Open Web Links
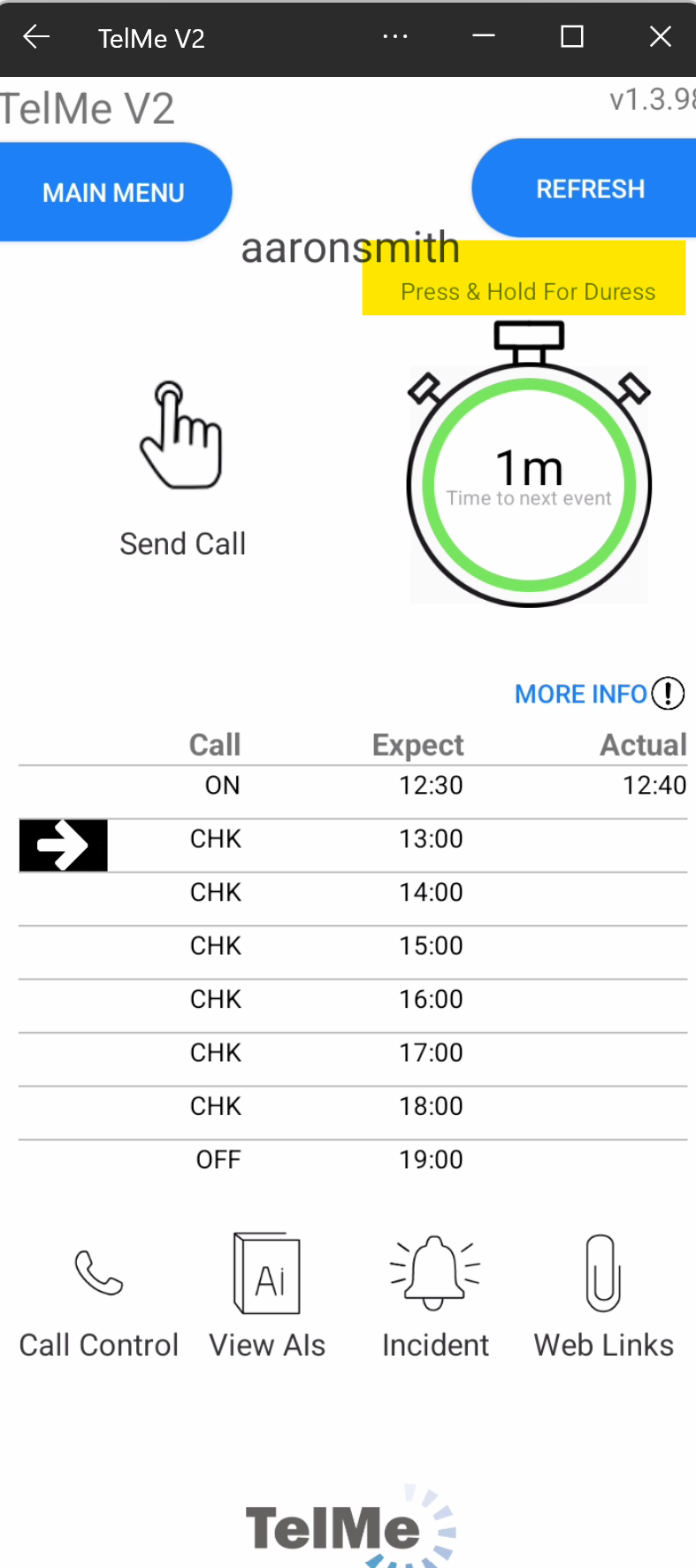 coord(603,1274)
